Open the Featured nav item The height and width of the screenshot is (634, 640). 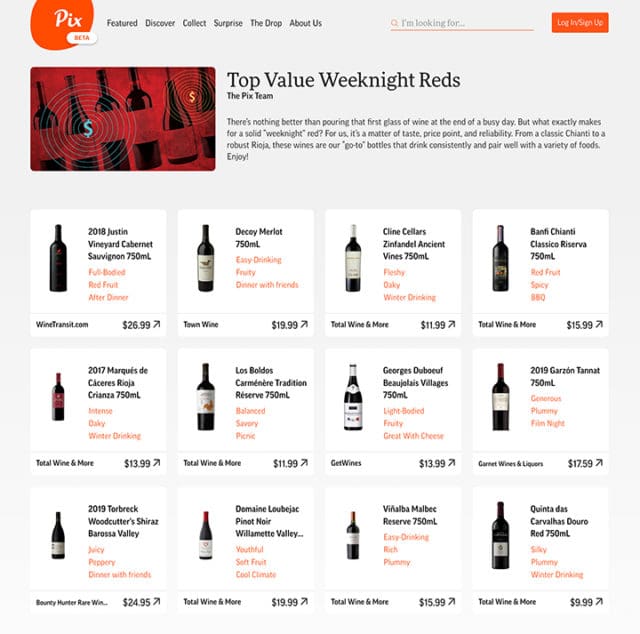coord(122,23)
